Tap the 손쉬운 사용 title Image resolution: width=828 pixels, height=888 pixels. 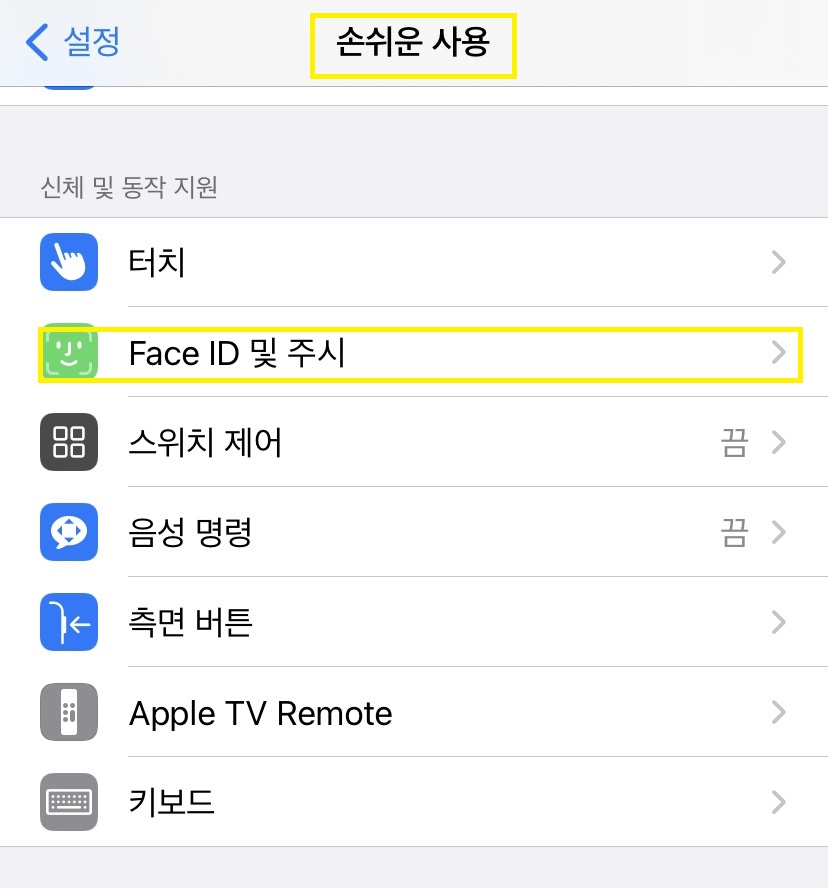[412, 44]
